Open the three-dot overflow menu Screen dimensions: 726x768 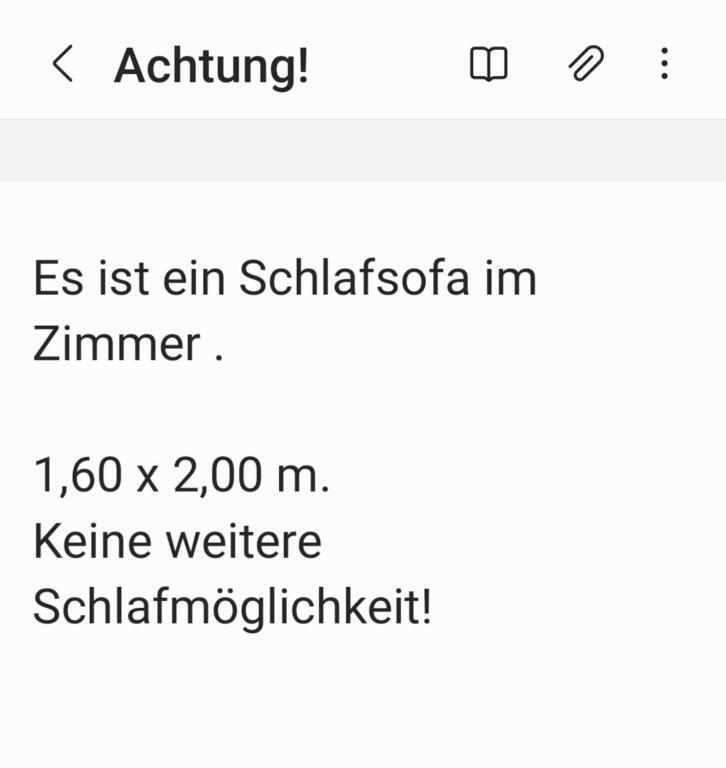pyautogui.click(x=665, y=65)
